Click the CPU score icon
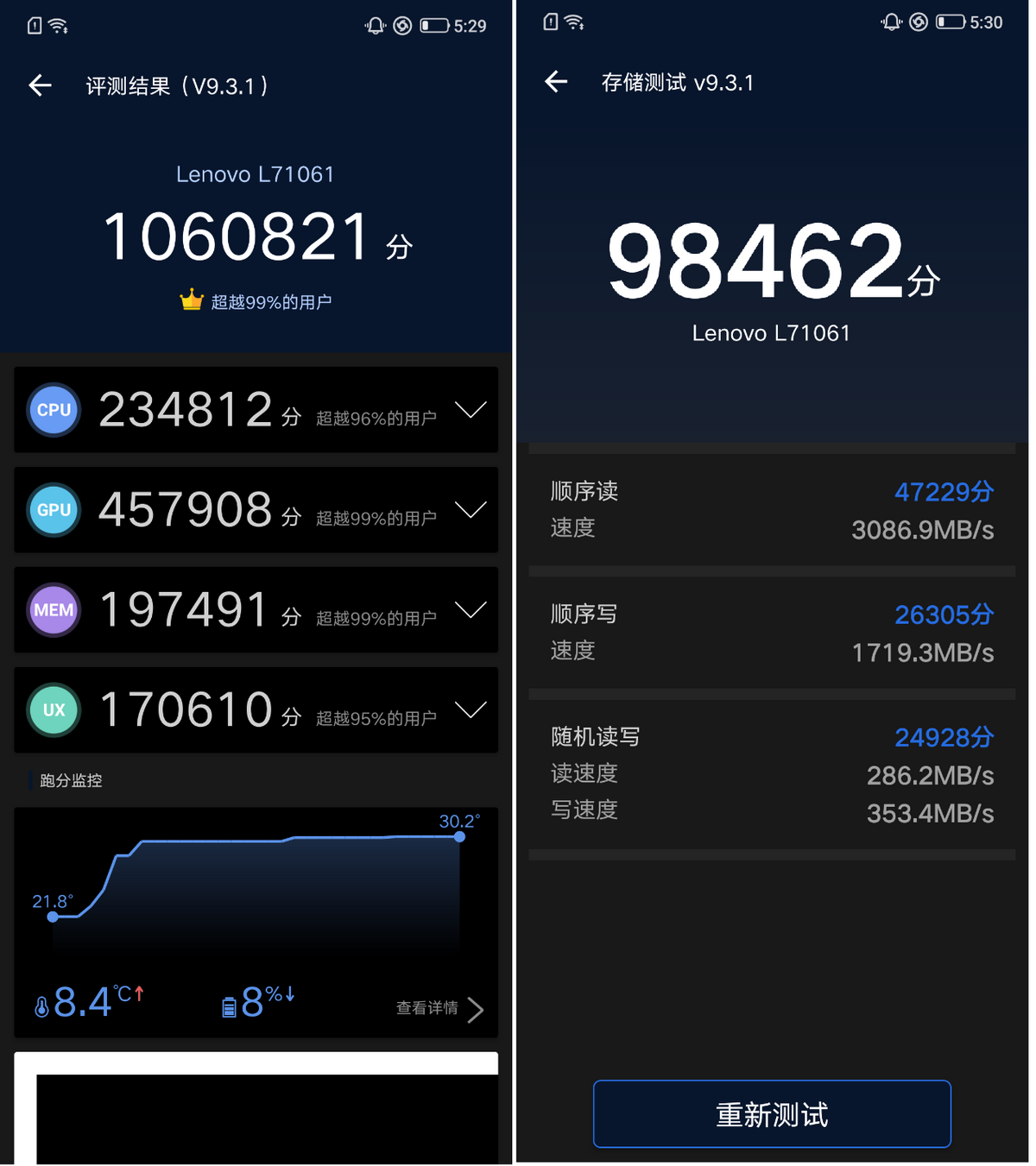This screenshot has height=1166, width=1036. [x=54, y=410]
